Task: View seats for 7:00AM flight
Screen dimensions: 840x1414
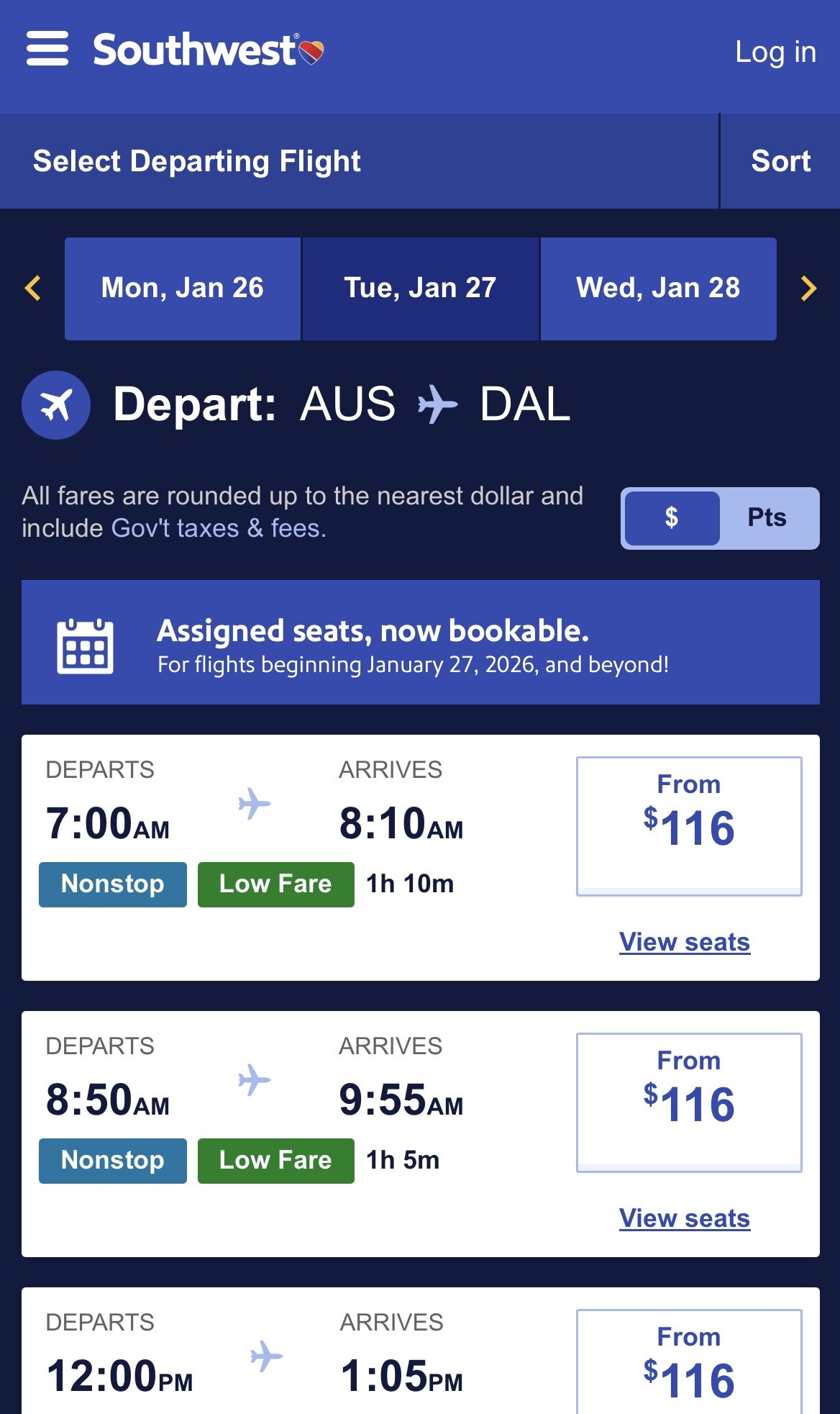Action: click(x=685, y=942)
